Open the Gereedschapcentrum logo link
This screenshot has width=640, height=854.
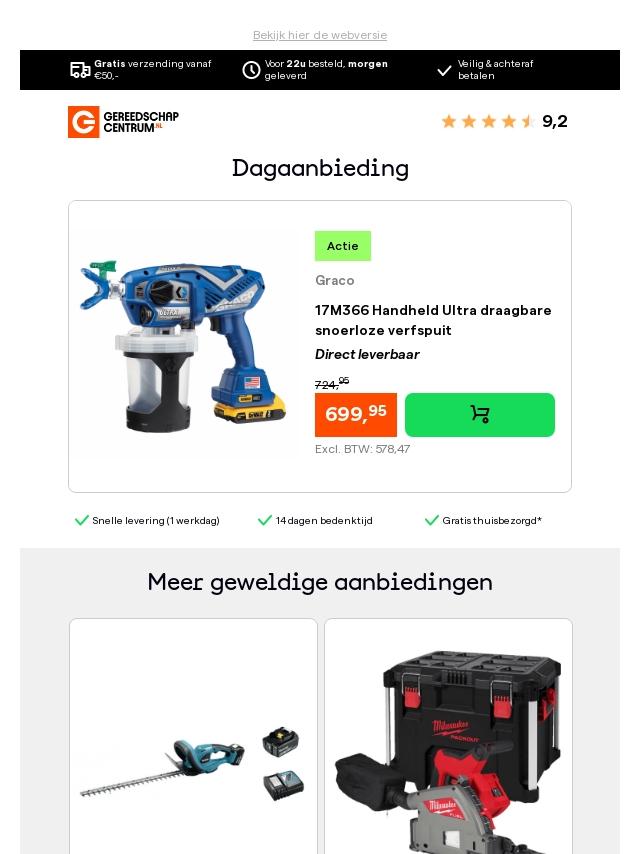tap(123, 122)
